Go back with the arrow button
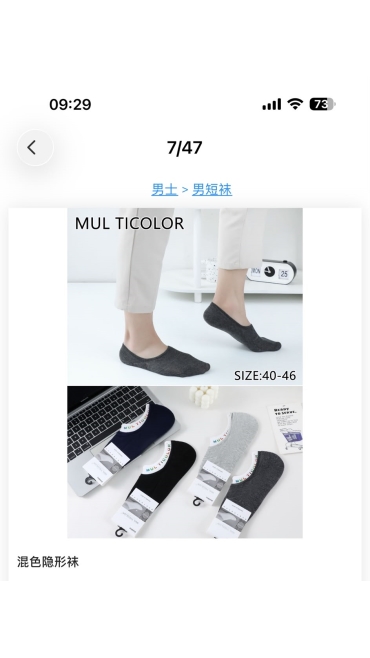 [35, 148]
